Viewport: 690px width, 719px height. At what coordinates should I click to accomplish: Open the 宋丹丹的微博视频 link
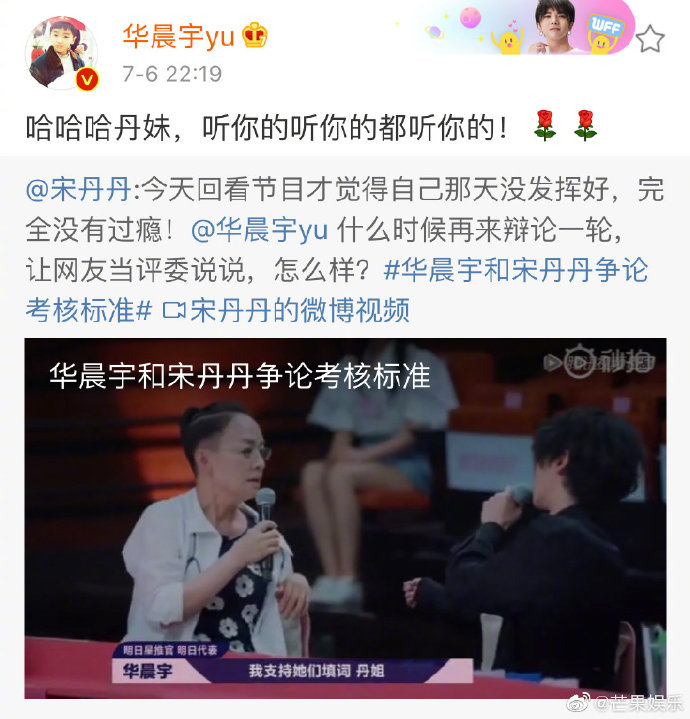(x=285, y=311)
